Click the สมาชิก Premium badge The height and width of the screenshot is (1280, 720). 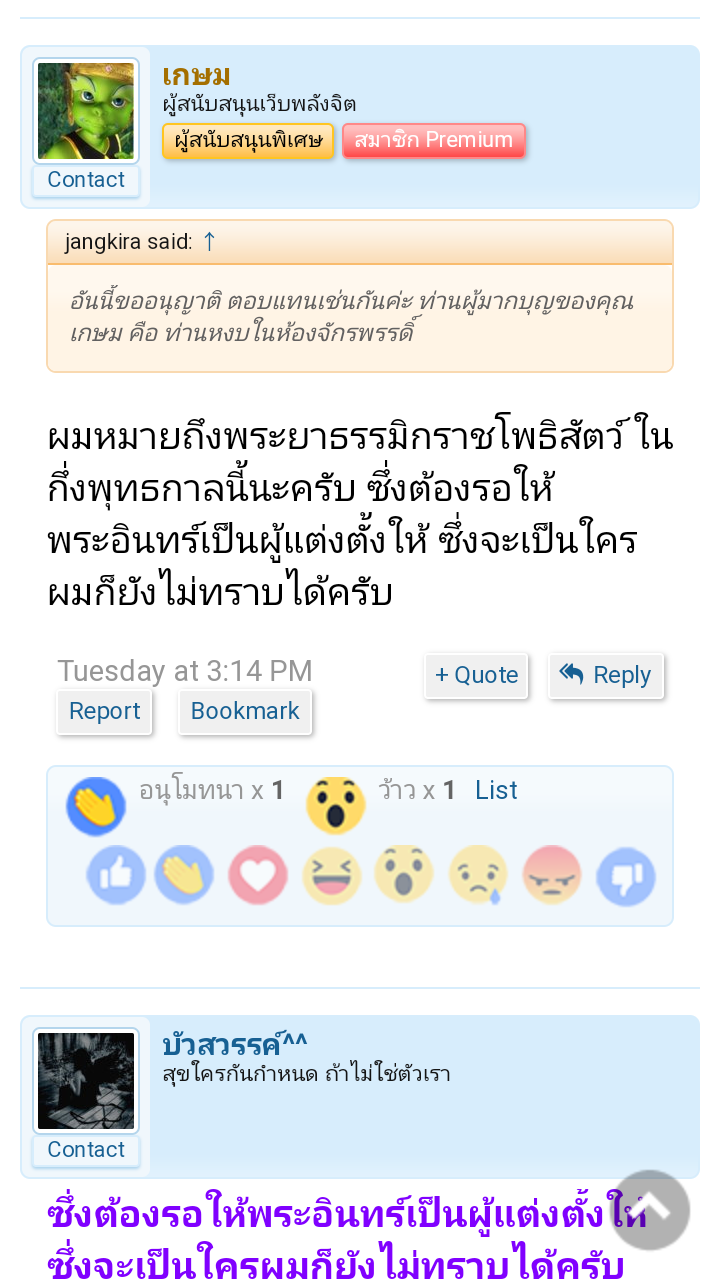(433, 140)
